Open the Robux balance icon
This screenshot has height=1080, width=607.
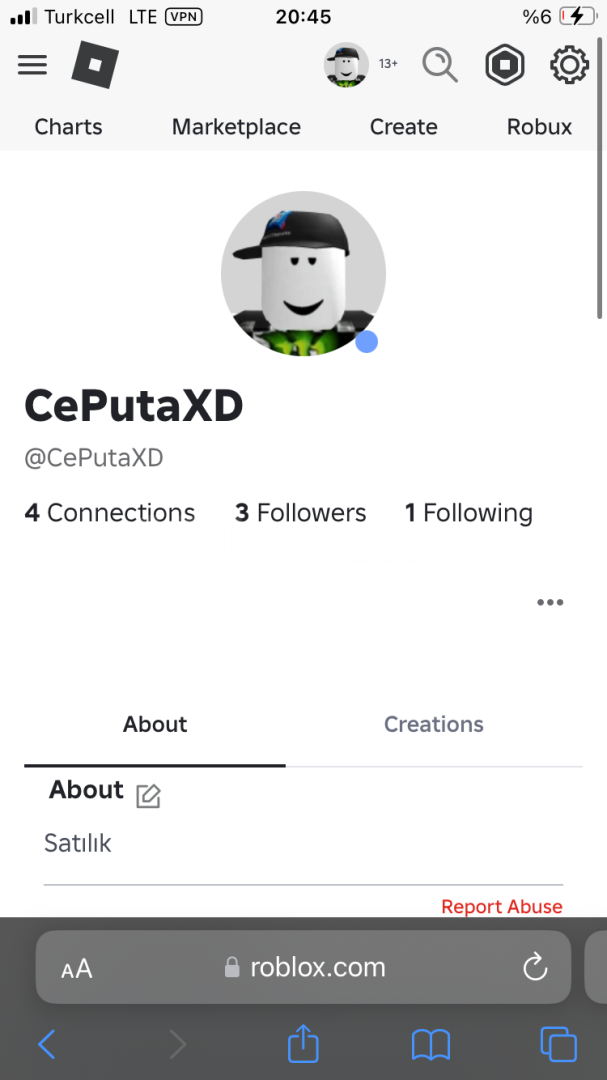[505, 66]
